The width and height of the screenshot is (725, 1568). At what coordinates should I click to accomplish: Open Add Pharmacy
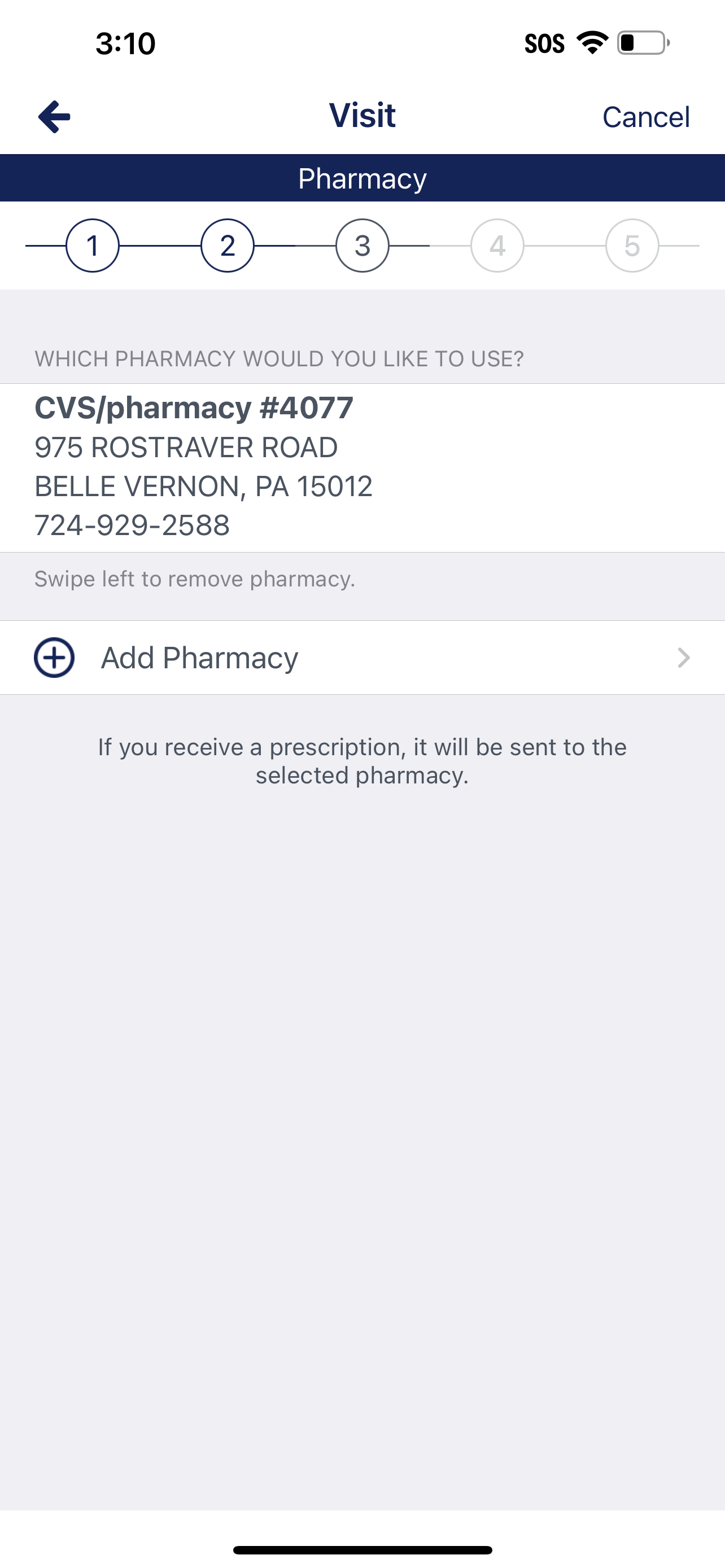pos(362,658)
